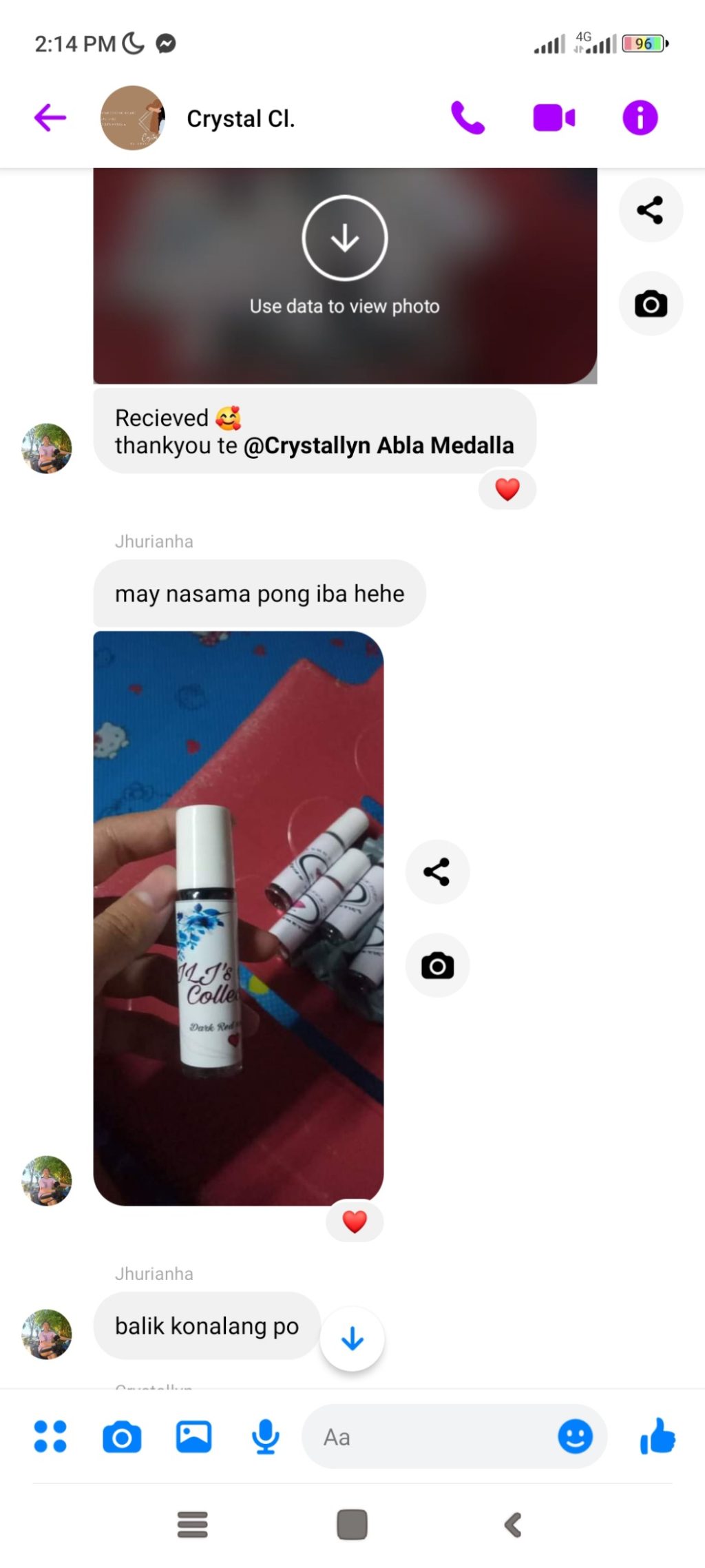
Task: Open the recent apps menu
Action: 192,1524
